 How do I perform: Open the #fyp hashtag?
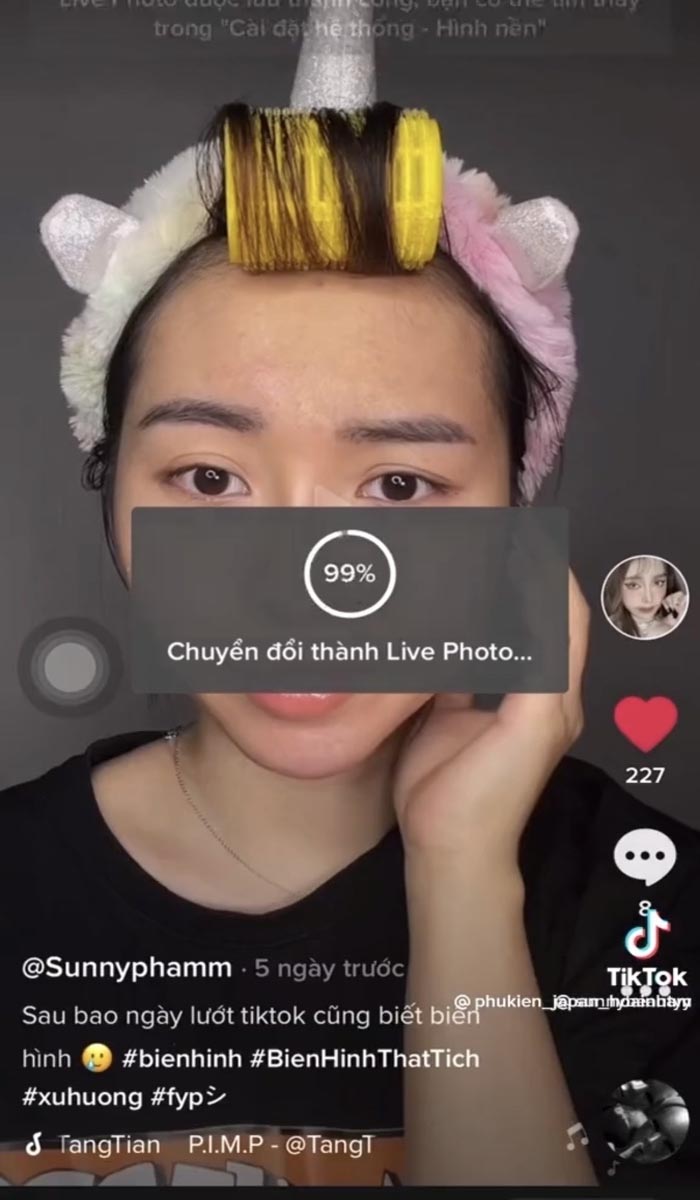tap(188, 1096)
